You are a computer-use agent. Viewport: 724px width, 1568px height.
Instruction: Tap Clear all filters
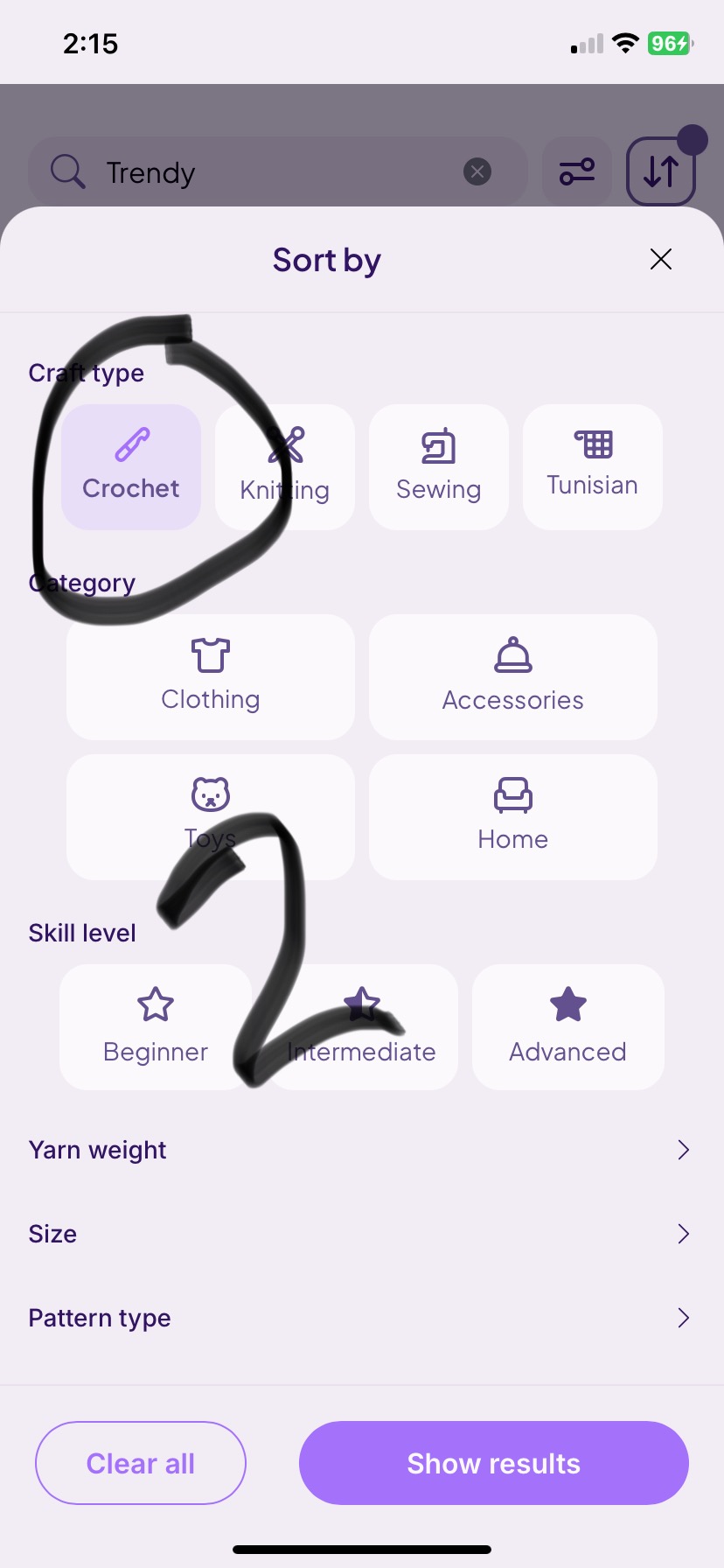point(141,1463)
